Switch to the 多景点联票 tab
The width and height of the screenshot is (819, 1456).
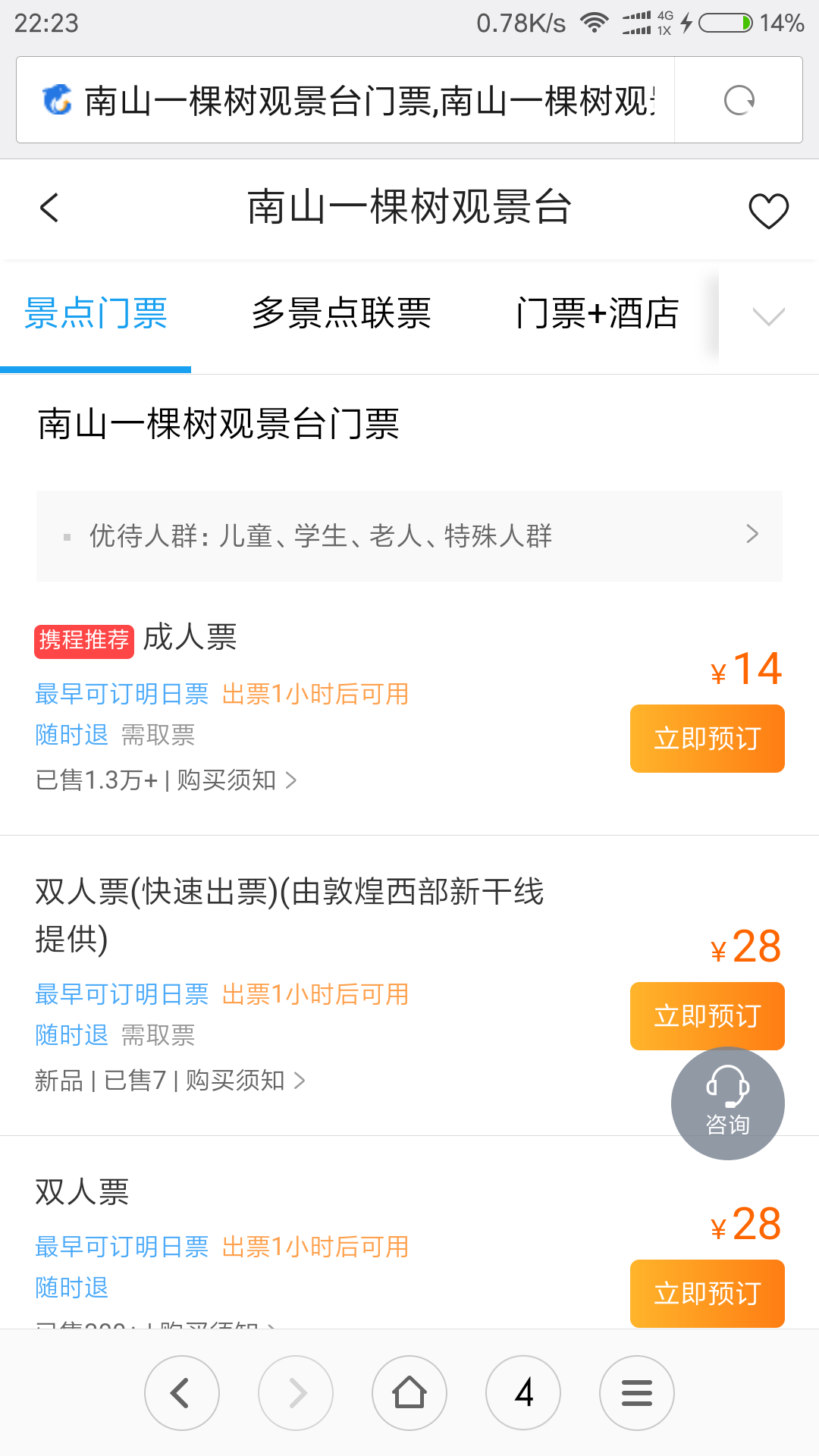pos(341,313)
